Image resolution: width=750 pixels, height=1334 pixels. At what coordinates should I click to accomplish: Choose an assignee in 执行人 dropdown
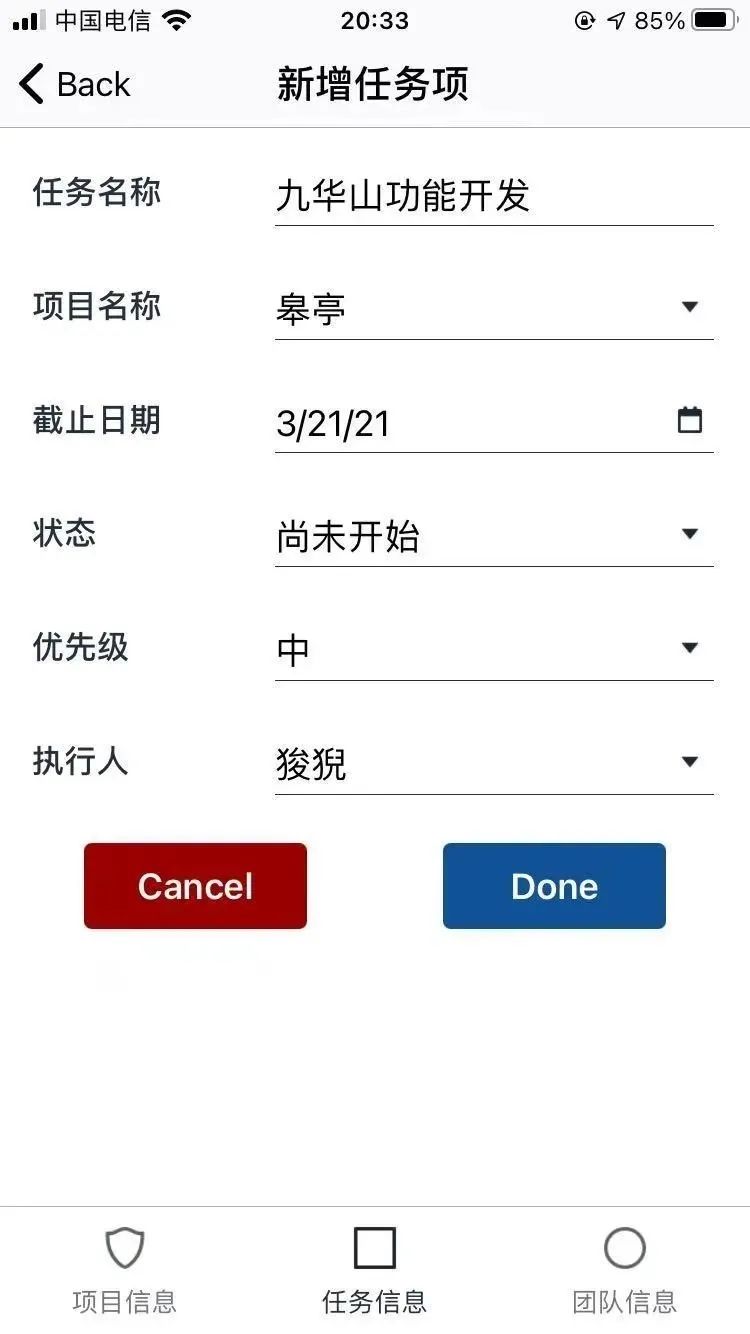tap(493, 764)
